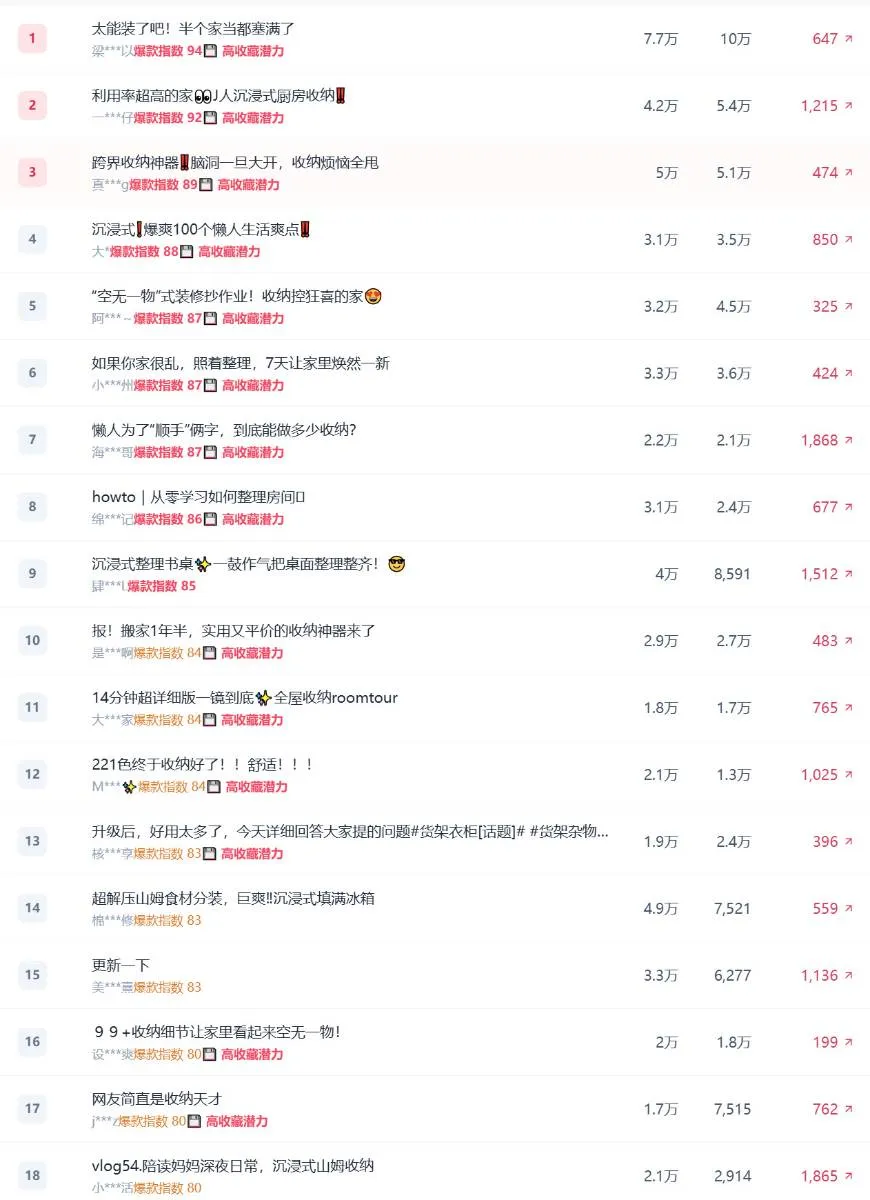Screen dimensions: 870x1200
Task: Open the note vlog54.陪读妈妈深夜日常
Action: [233, 1166]
